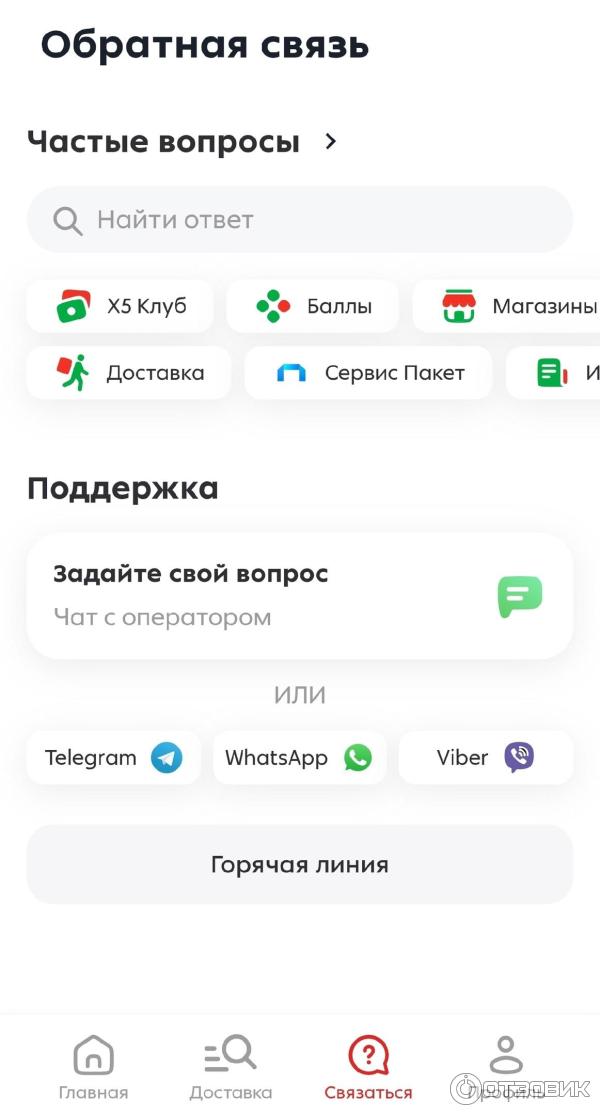
Task: Call the Горячая линия hotline
Action: [300, 865]
